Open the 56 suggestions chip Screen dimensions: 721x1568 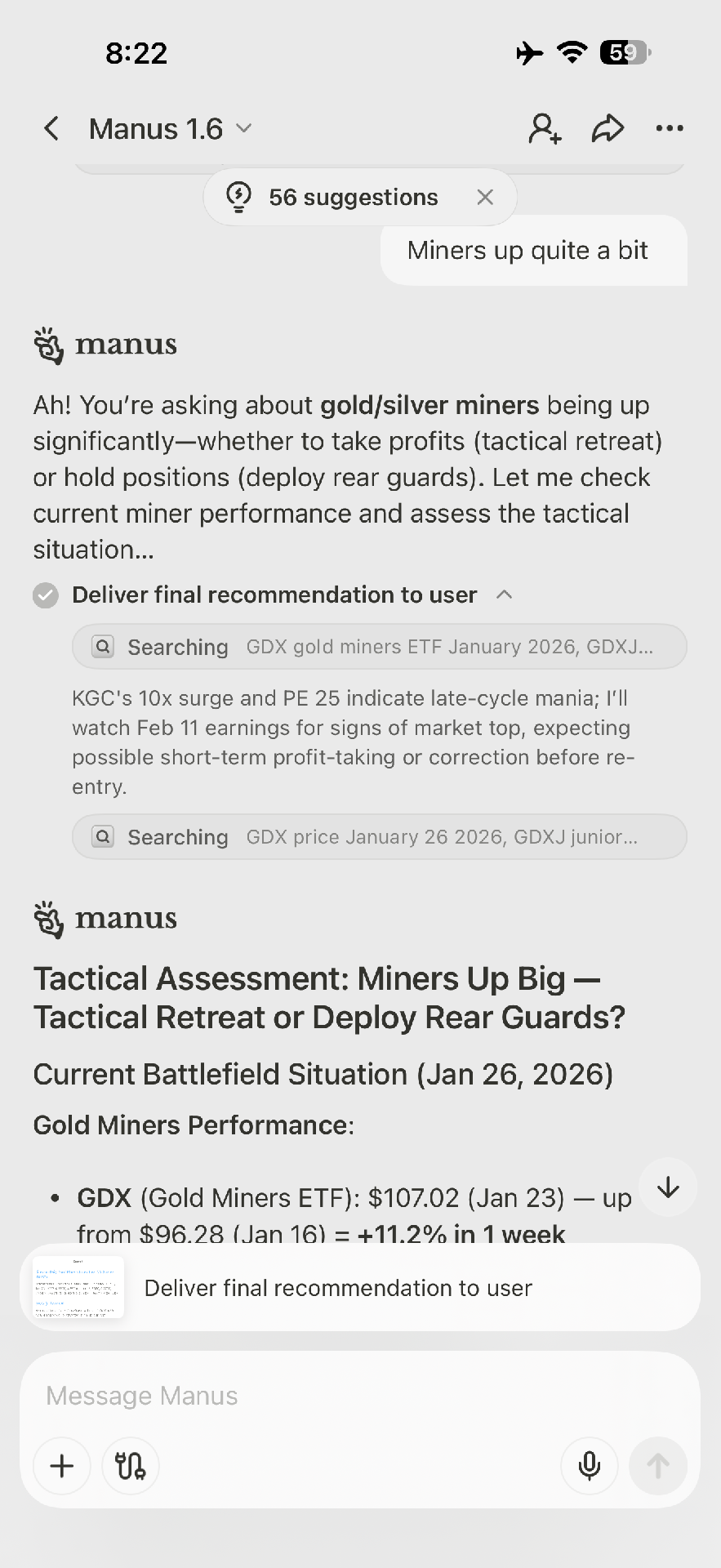[x=353, y=198]
